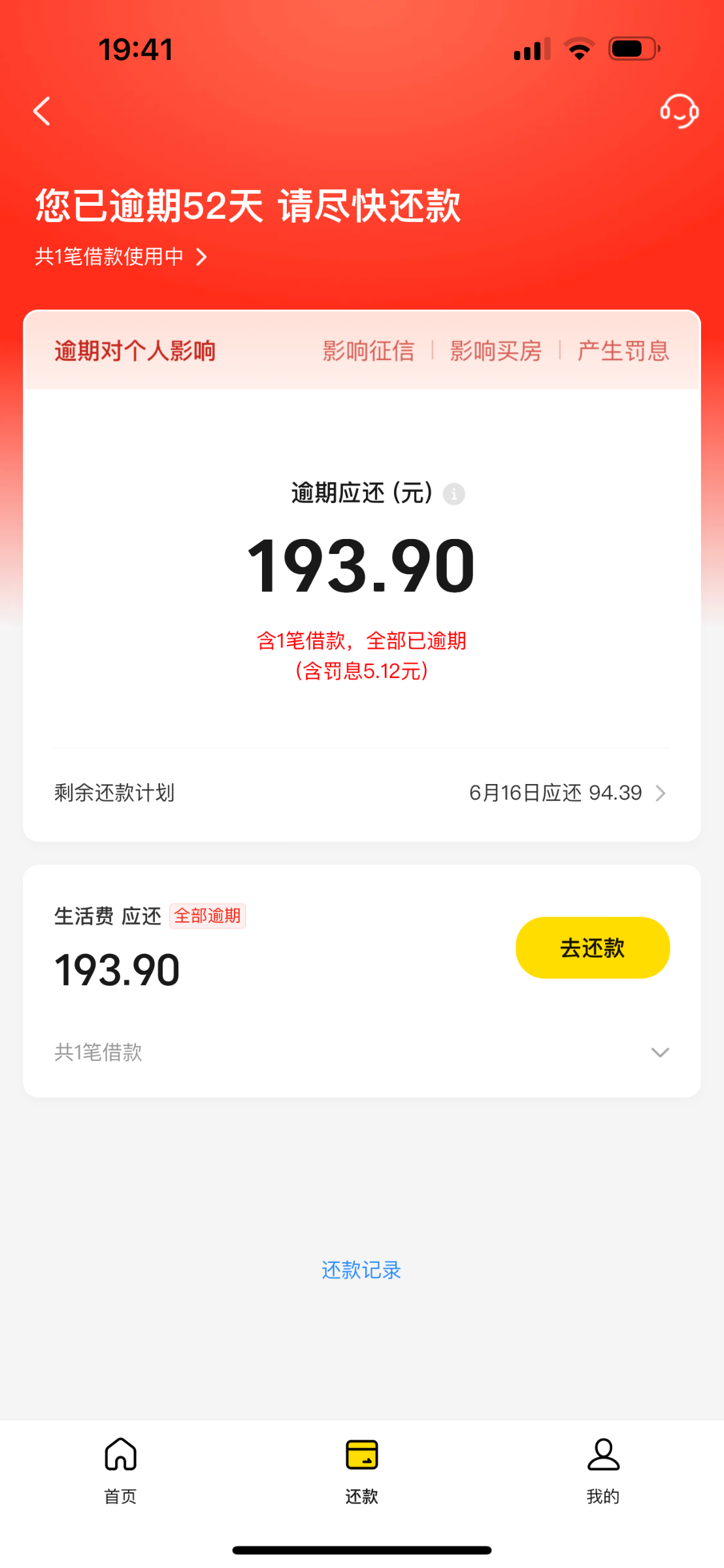This screenshot has height=1568, width=724.
Task: Open 剩余还款计划 repayment schedule
Action: coord(362,793)
